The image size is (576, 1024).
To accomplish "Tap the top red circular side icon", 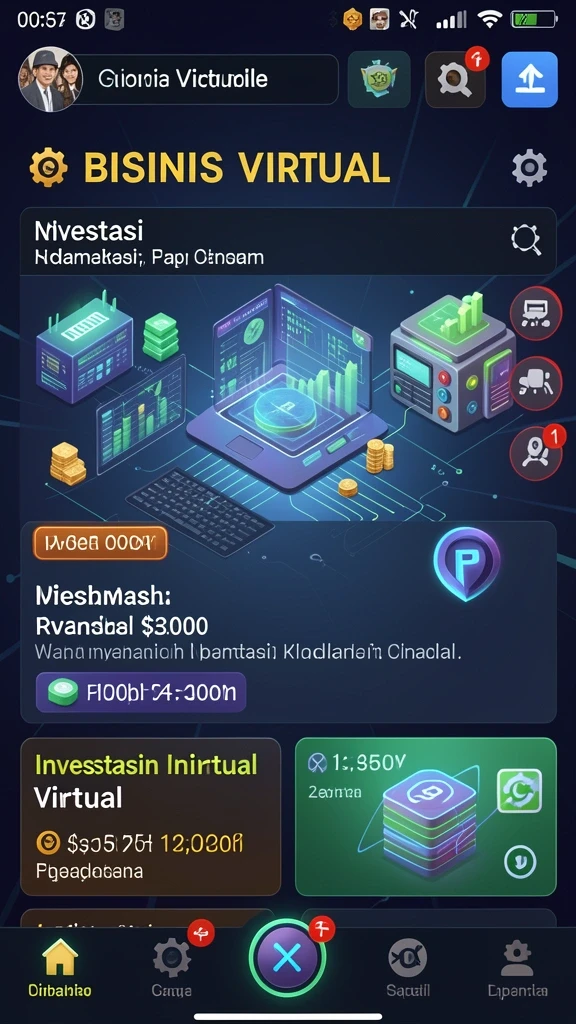I will (536, 313).
